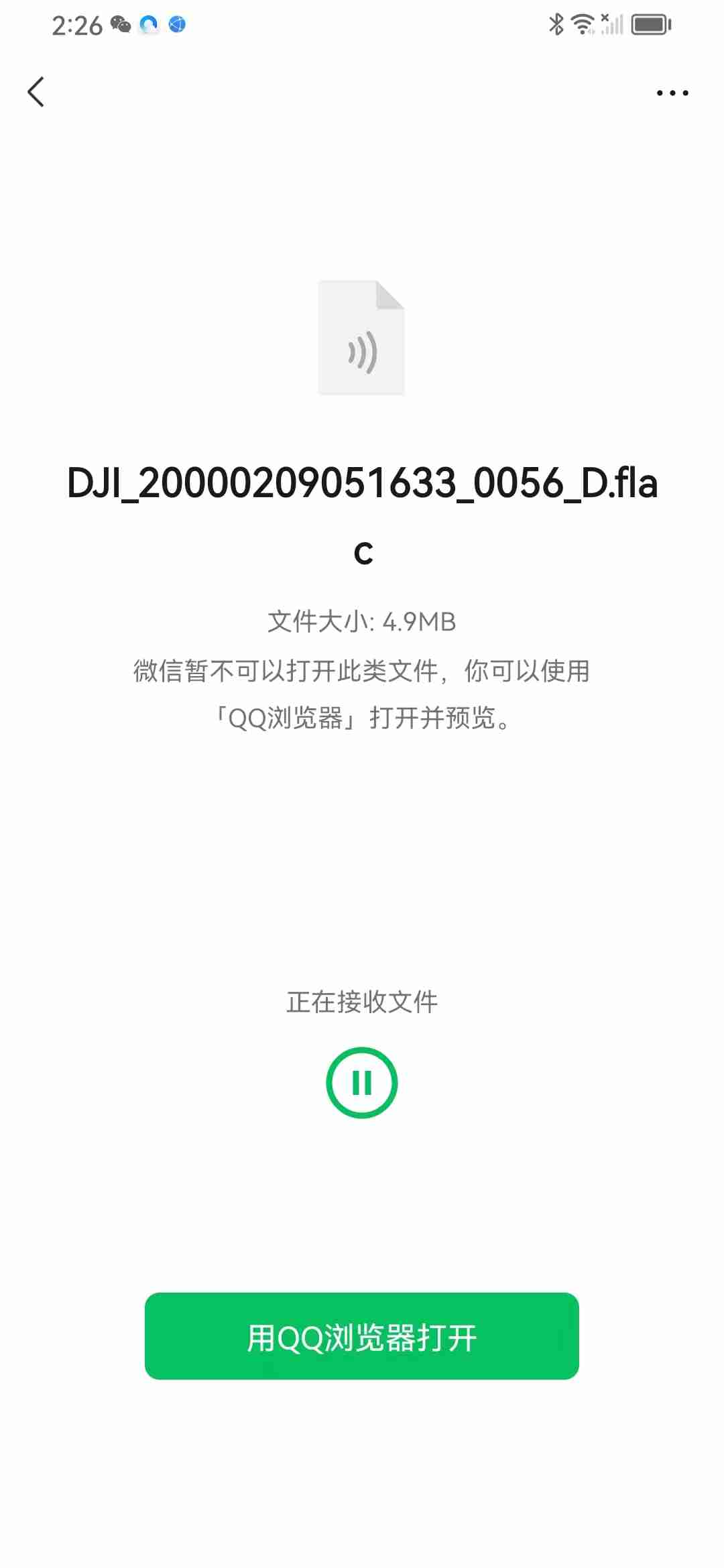Tap the clock showing 2:26
Image resolution: width=724 pixels, height=1568 pixels.
[77, 24]
